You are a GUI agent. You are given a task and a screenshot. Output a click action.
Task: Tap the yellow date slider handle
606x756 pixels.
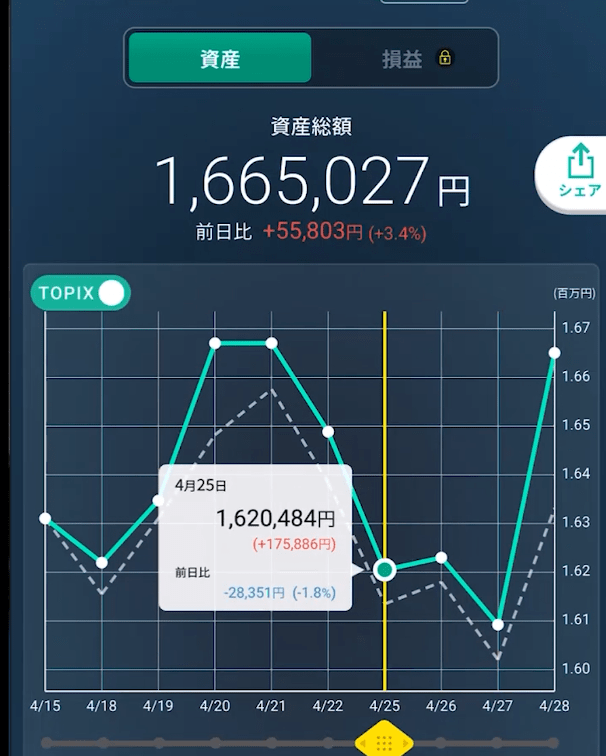[384, 742]
